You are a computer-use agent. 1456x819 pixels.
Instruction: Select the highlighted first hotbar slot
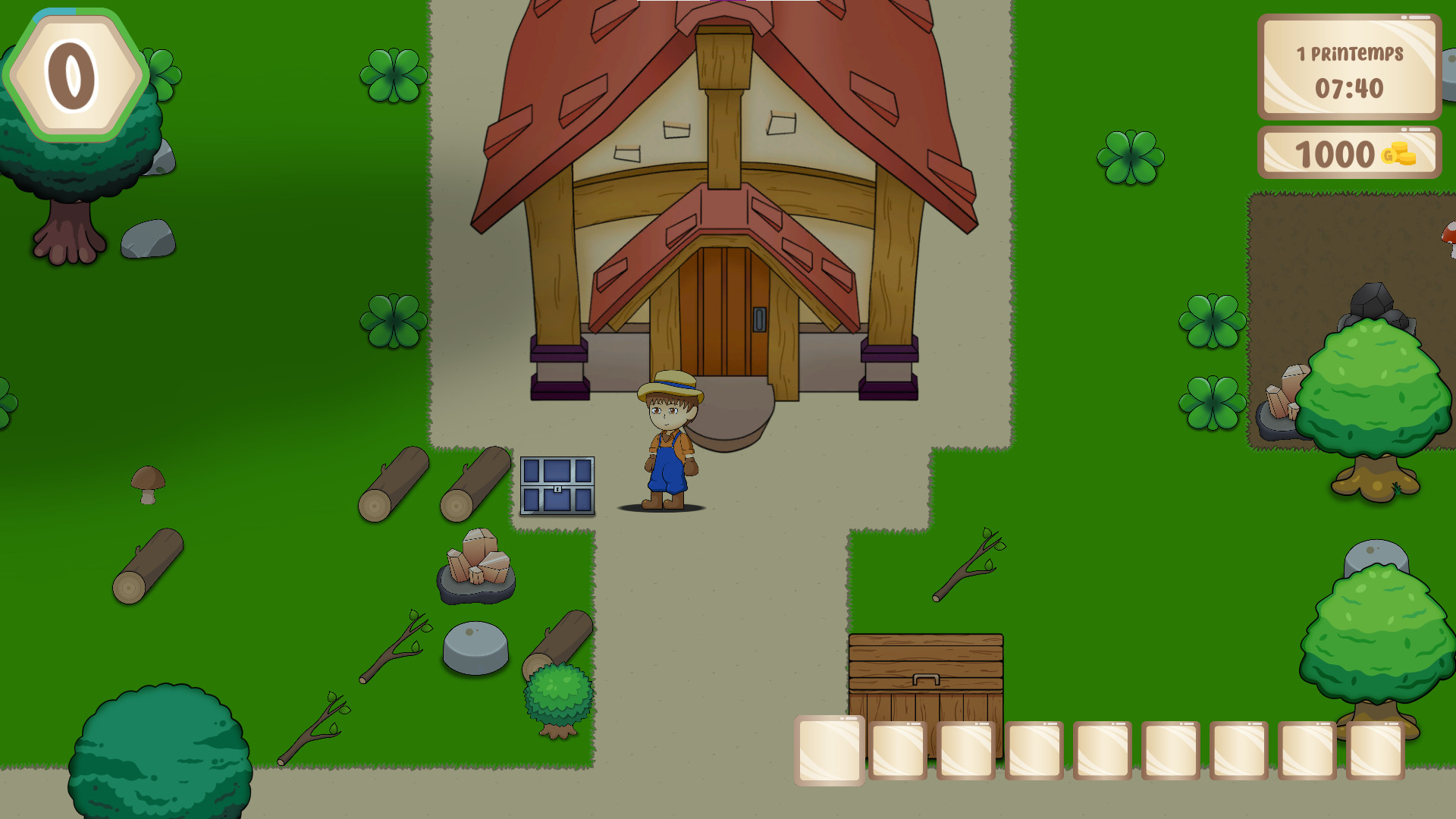point(829,750)
